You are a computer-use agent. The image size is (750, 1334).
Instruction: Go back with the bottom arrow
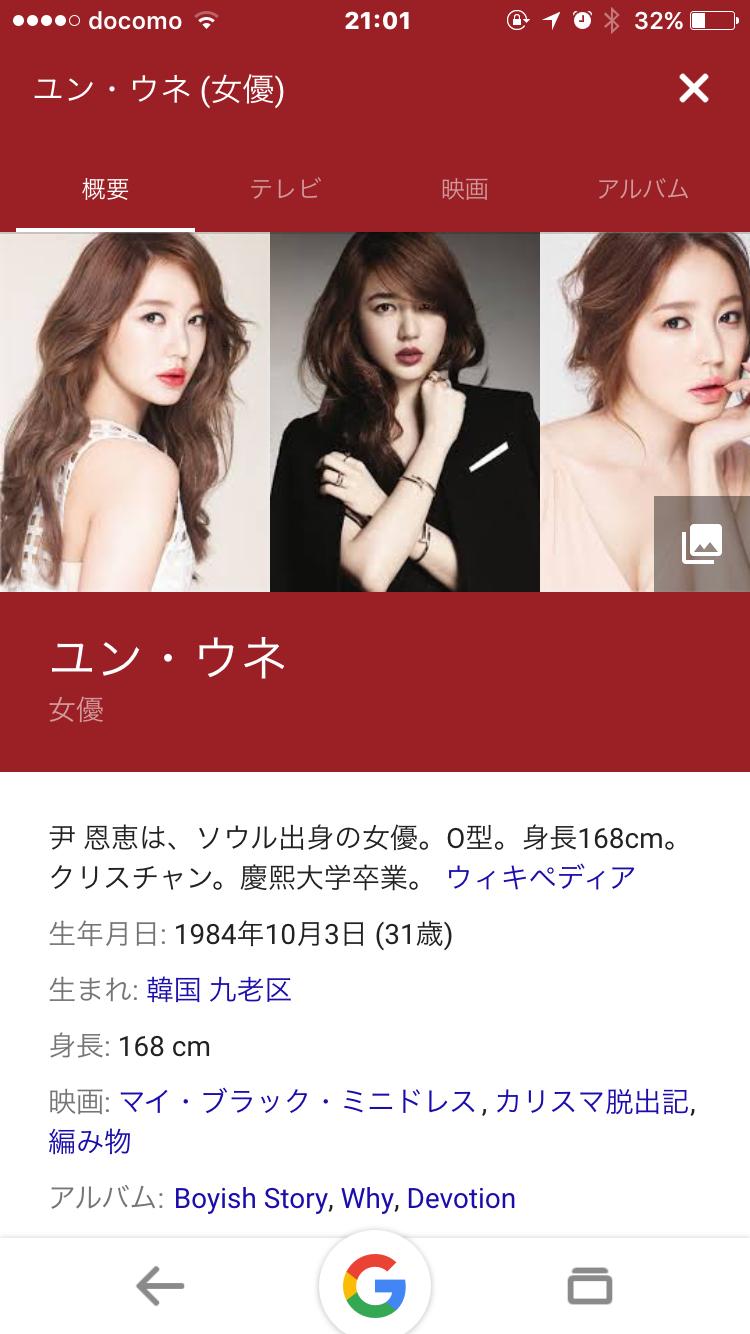tap(160, 1286)
